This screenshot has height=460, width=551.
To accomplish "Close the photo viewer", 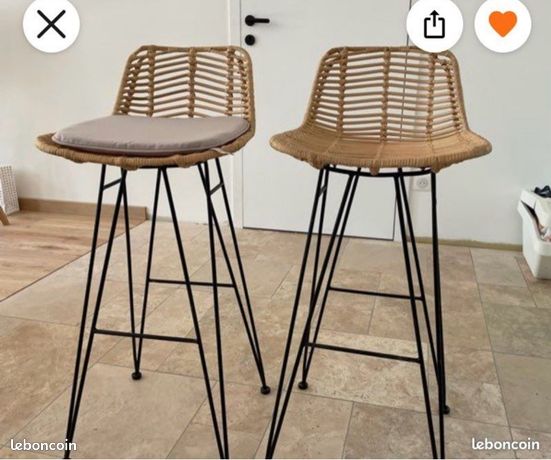I will pos(51,24).
